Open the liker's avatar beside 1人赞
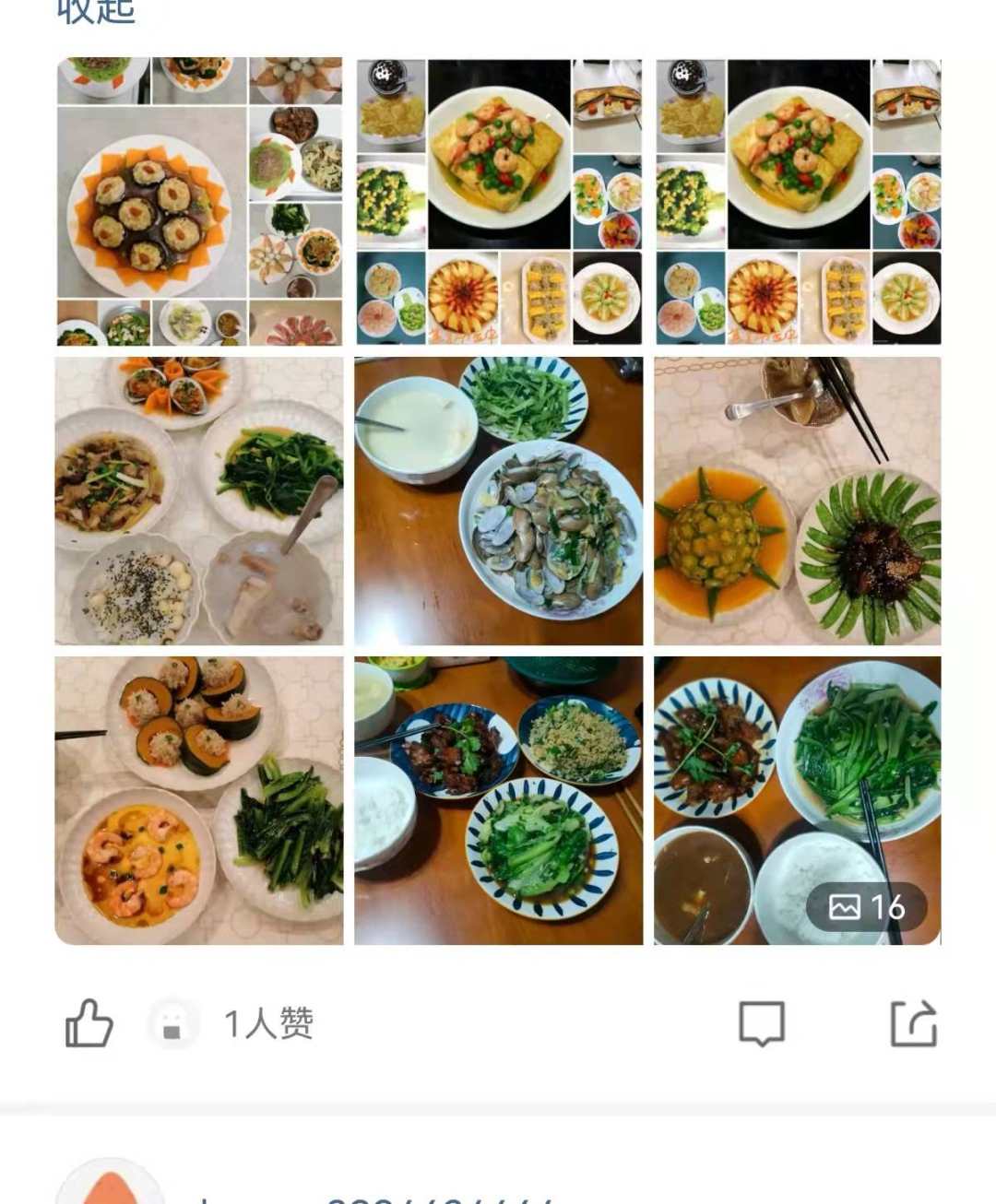Image resolution: width=996 pixels, height=1204 pixels. [172, 1023]
